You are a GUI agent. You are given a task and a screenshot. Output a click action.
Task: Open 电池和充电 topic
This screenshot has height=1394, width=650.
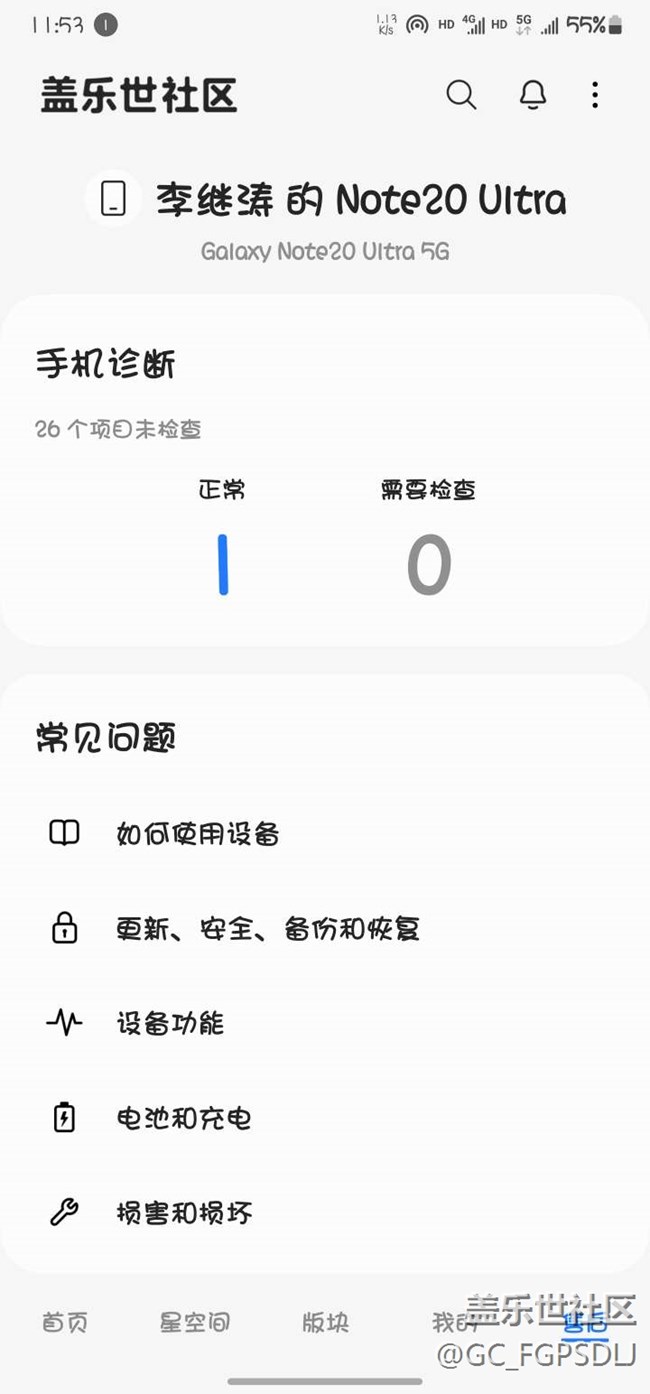(x=183, y=1118)
